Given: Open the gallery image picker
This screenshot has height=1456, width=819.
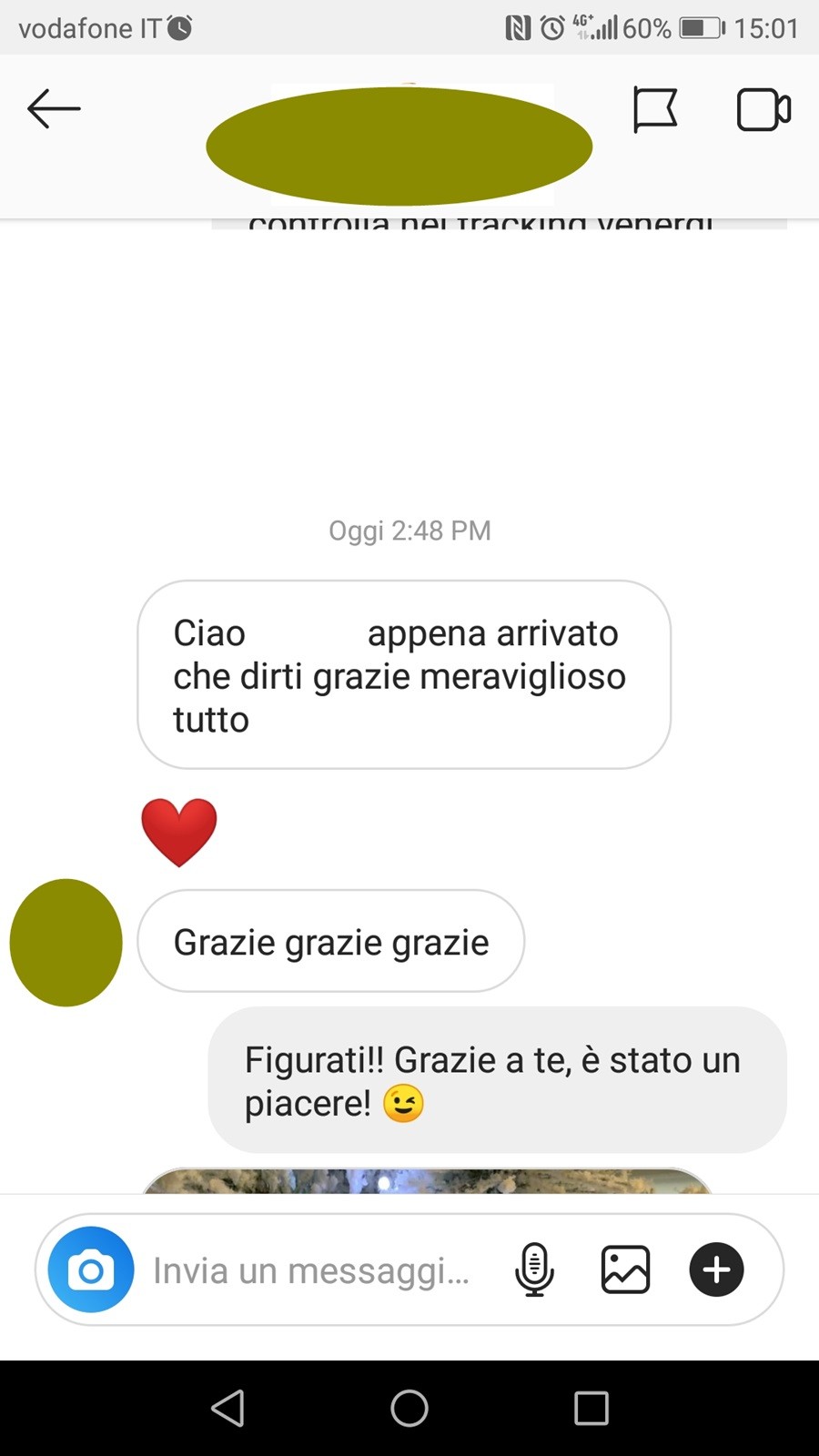Looking at the screenshot, I should pyautogui.click(x=625, y=1269).
